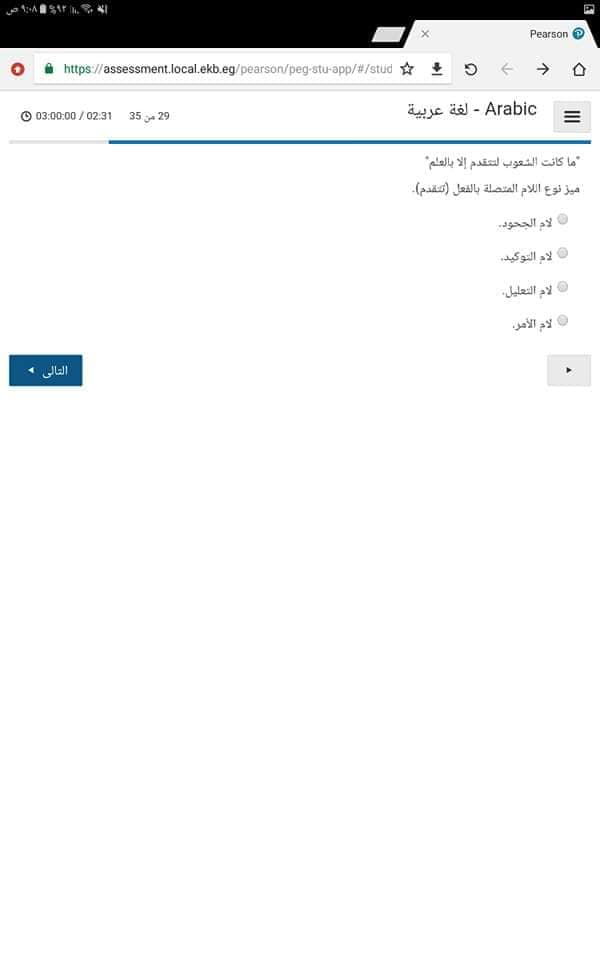Tap the download icon in address bar

pyautogui.click(x=437, y=69)
